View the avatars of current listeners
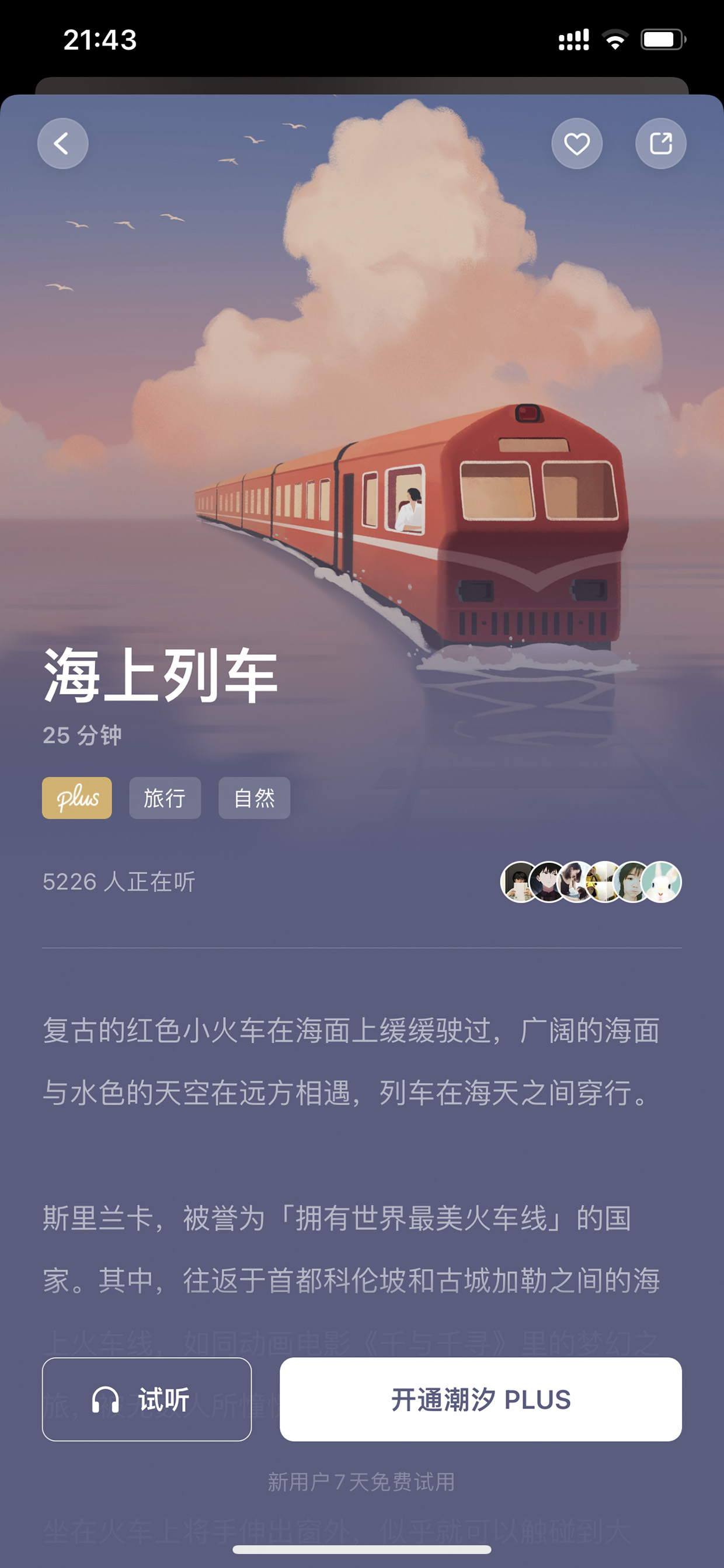724x1568 pixels. tap(591, 882)
